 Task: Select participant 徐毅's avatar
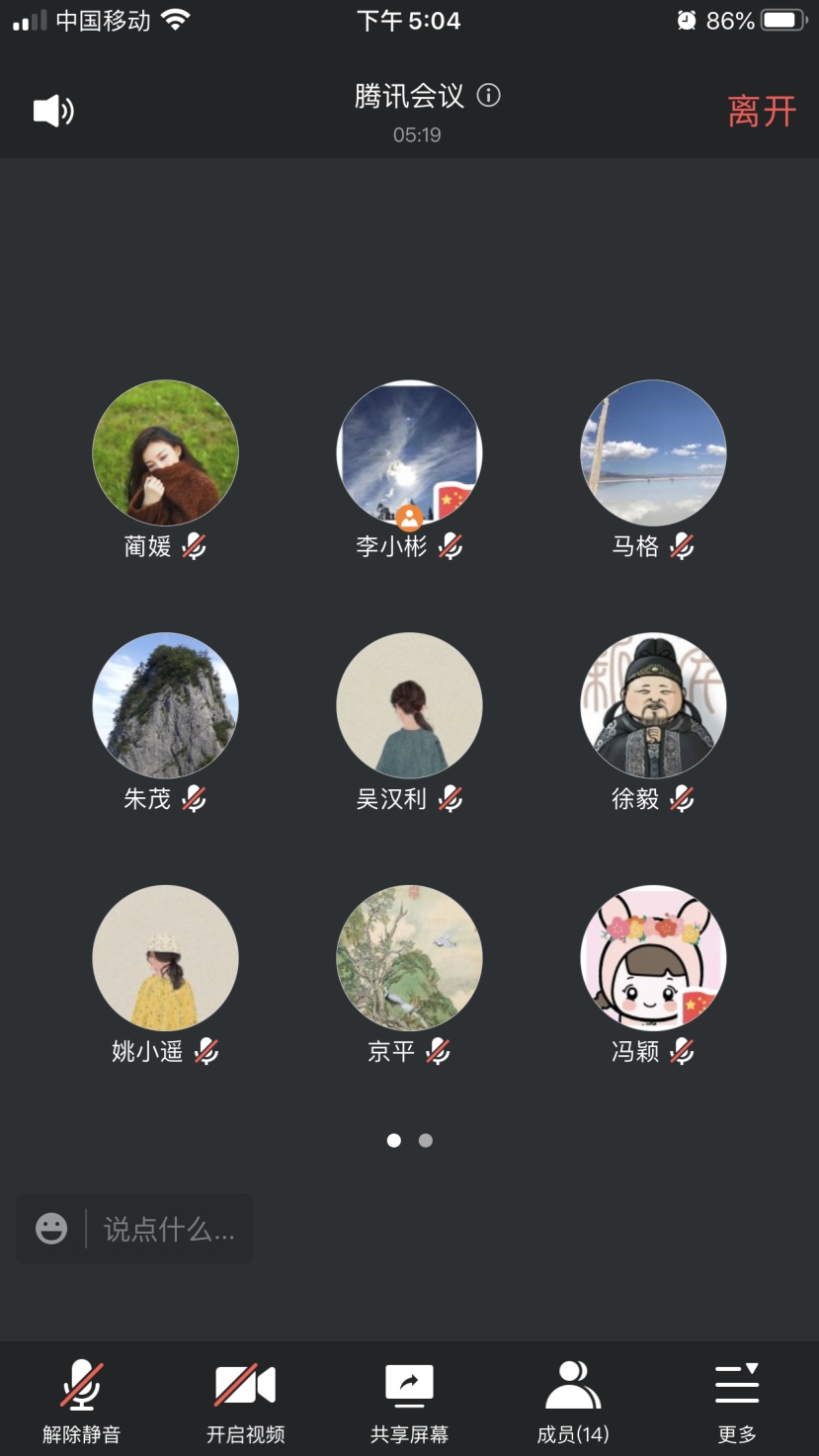(653, 705)
